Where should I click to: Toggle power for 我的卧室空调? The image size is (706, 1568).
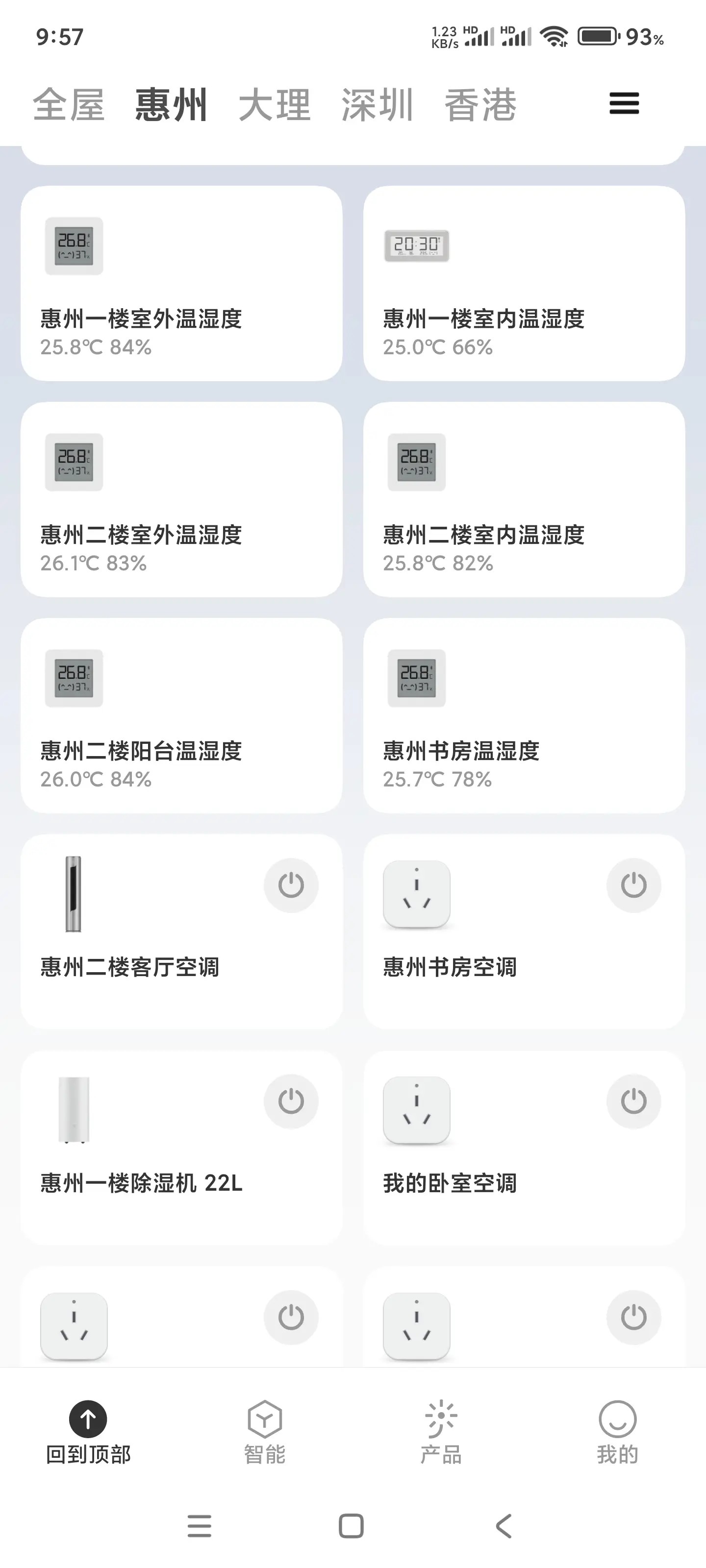tap(633, 1101)
